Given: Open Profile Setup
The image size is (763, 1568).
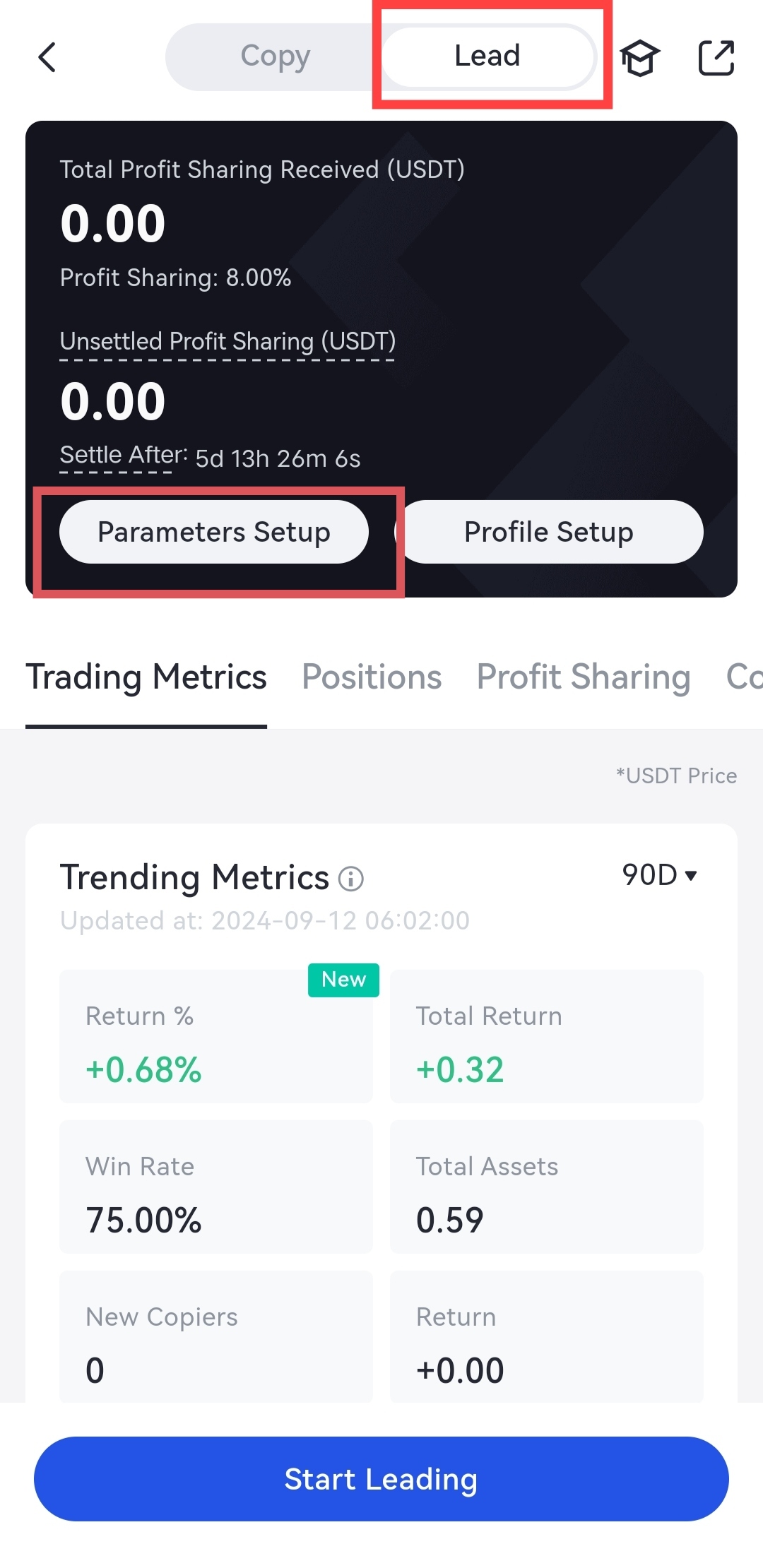Looking at the screenshot, I should pyautogui.click(x=549, y=532).
